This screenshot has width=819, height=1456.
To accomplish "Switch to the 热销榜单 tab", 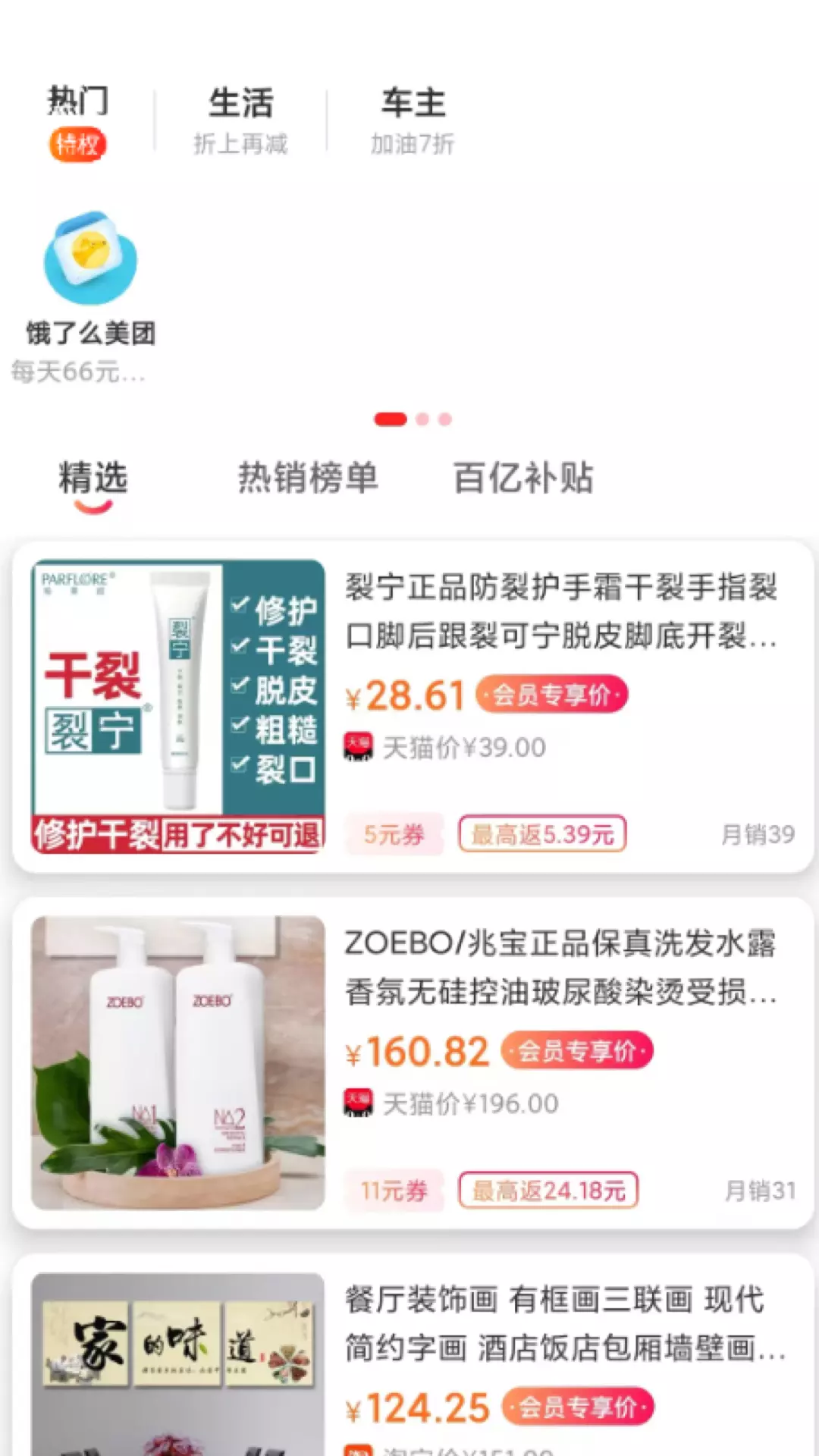I will tap(307, 478).
